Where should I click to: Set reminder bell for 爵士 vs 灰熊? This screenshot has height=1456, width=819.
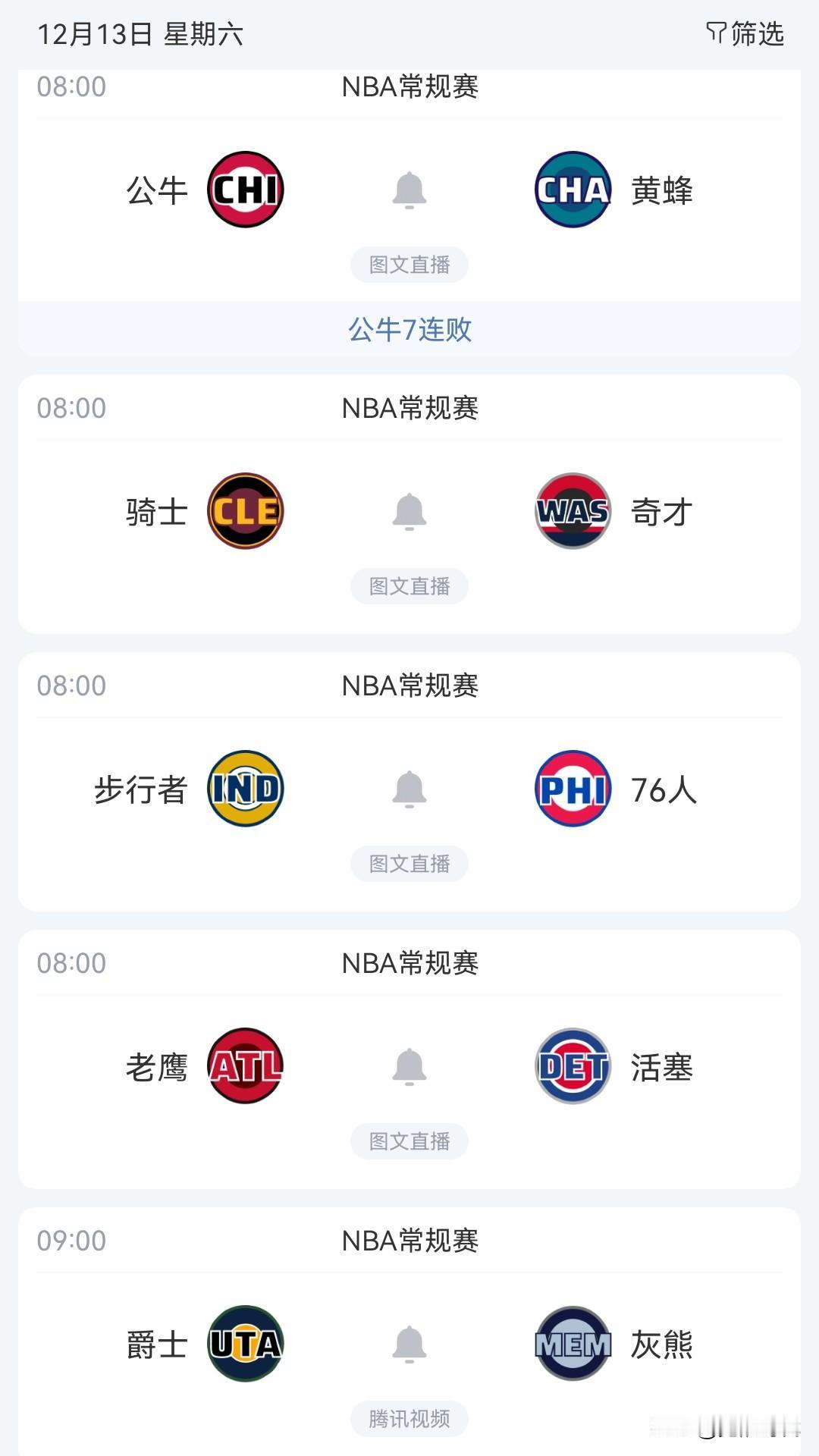(x=409, y=1345)
